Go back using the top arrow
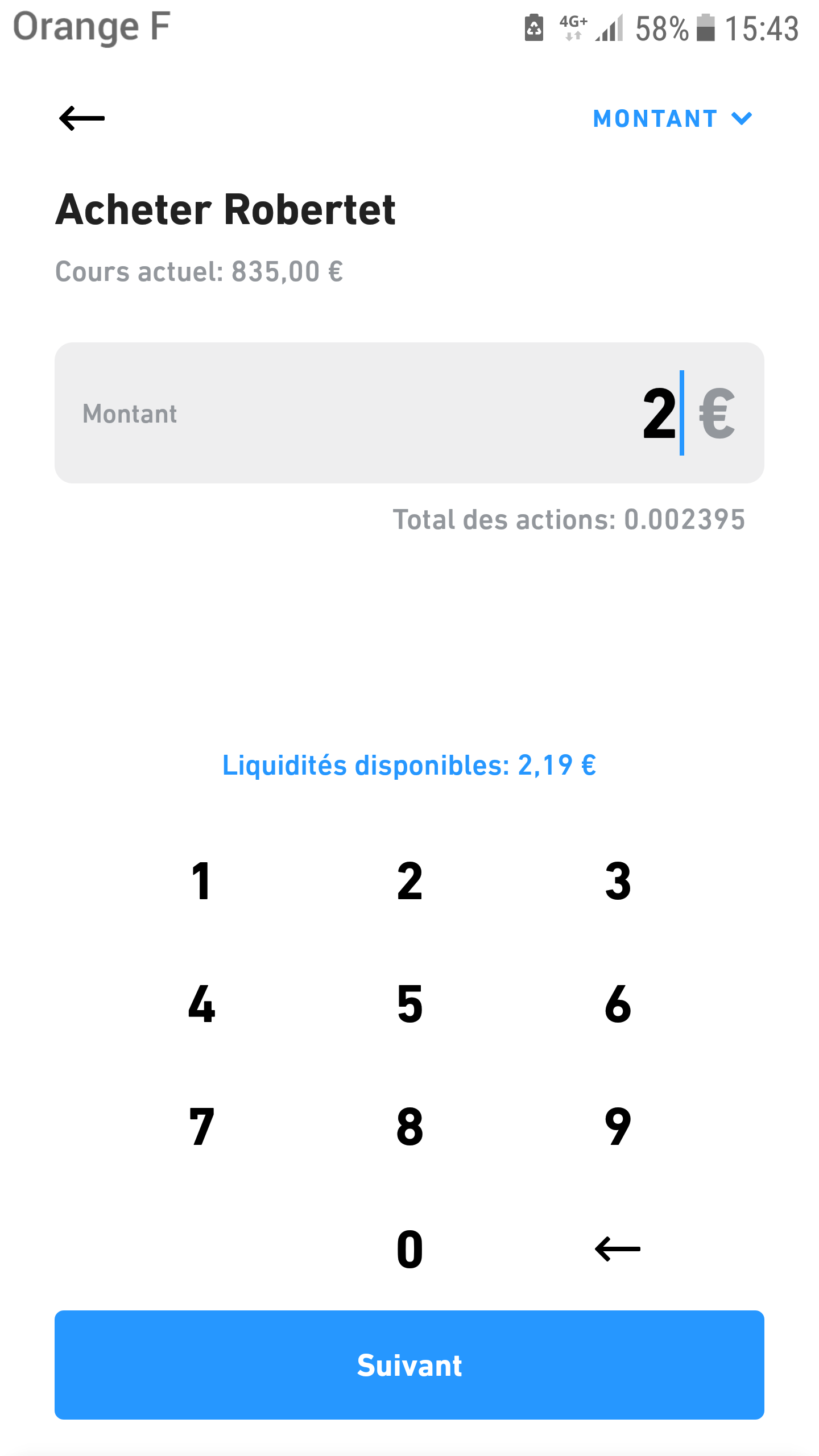Viewport: 819px width, 1456px height. pyautogui.click(x=82, y=118)
